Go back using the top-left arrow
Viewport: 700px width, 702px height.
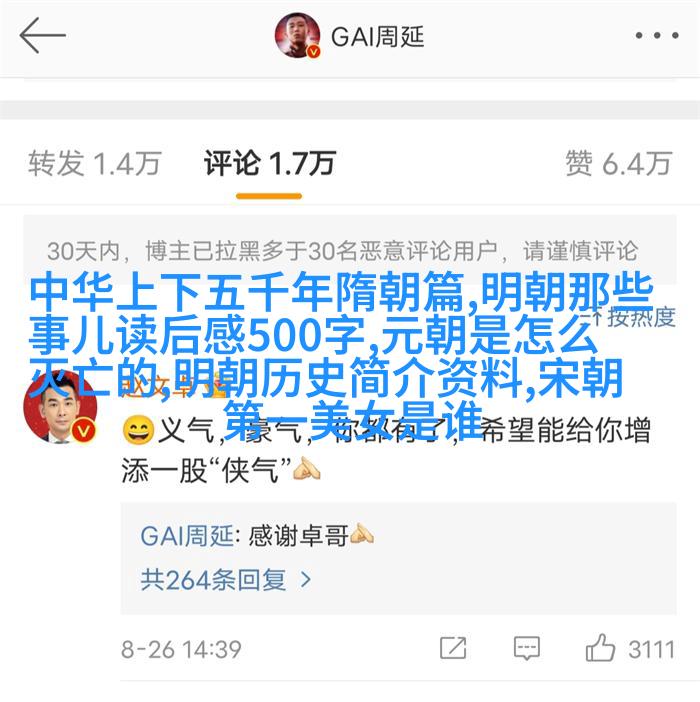pos(42,37)
